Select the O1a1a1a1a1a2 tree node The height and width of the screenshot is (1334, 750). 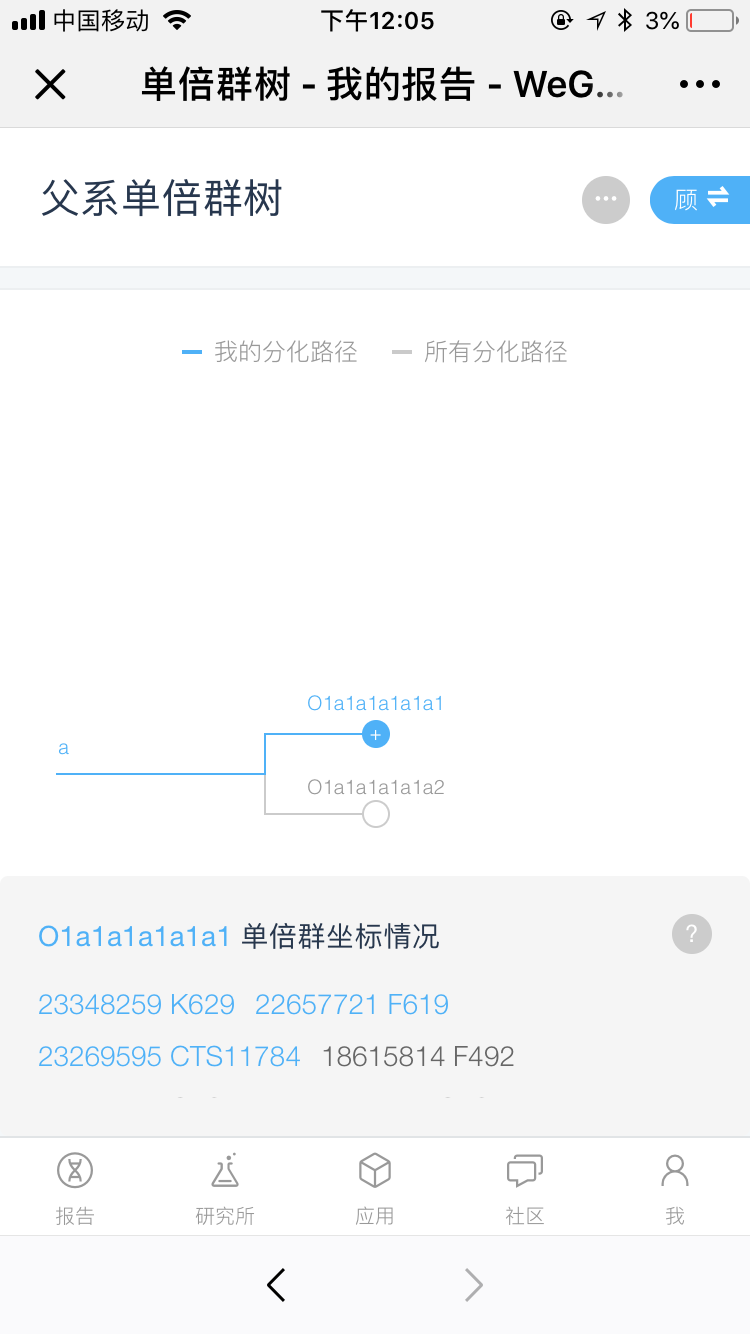click(x=375, y=814)
